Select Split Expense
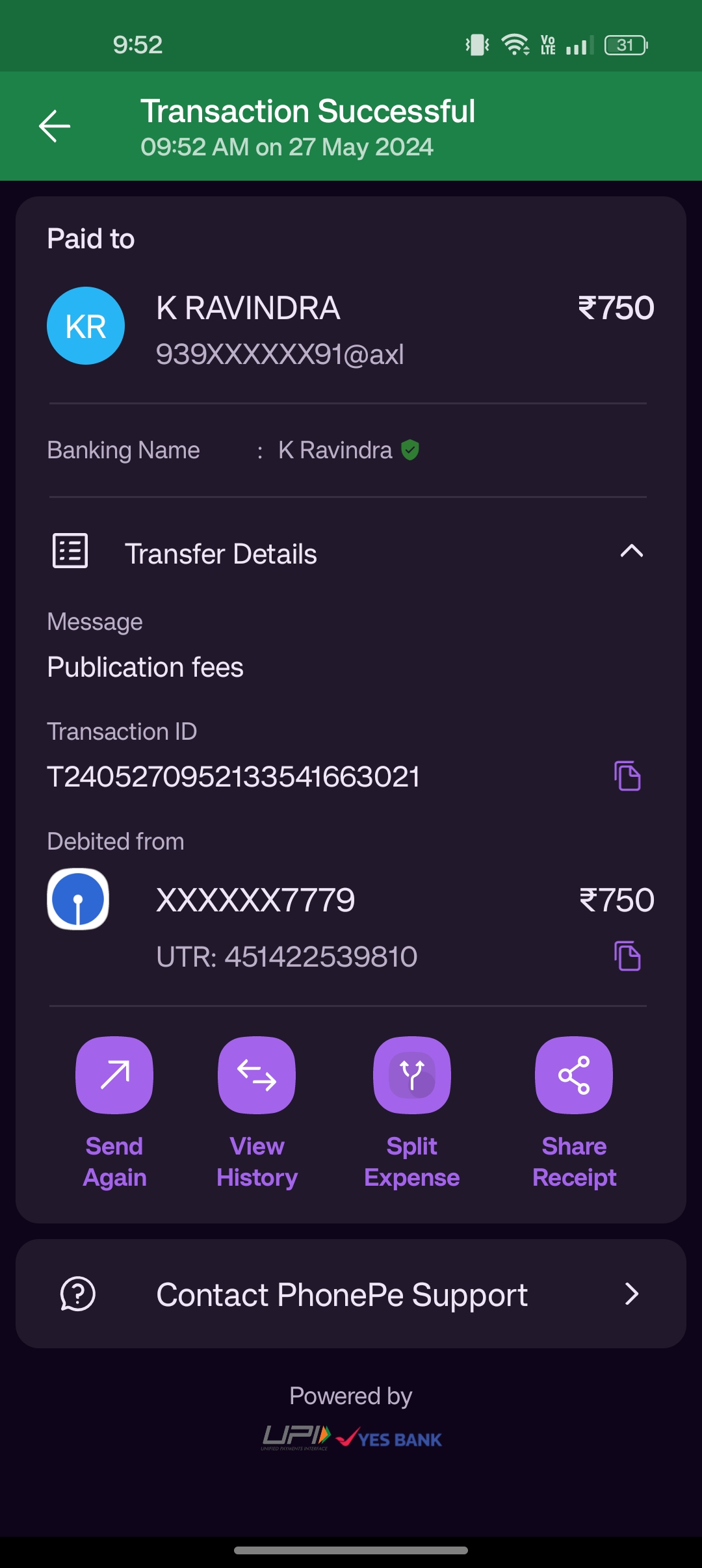Viewport: 702px width, 1568px height. click(411, 1075)
